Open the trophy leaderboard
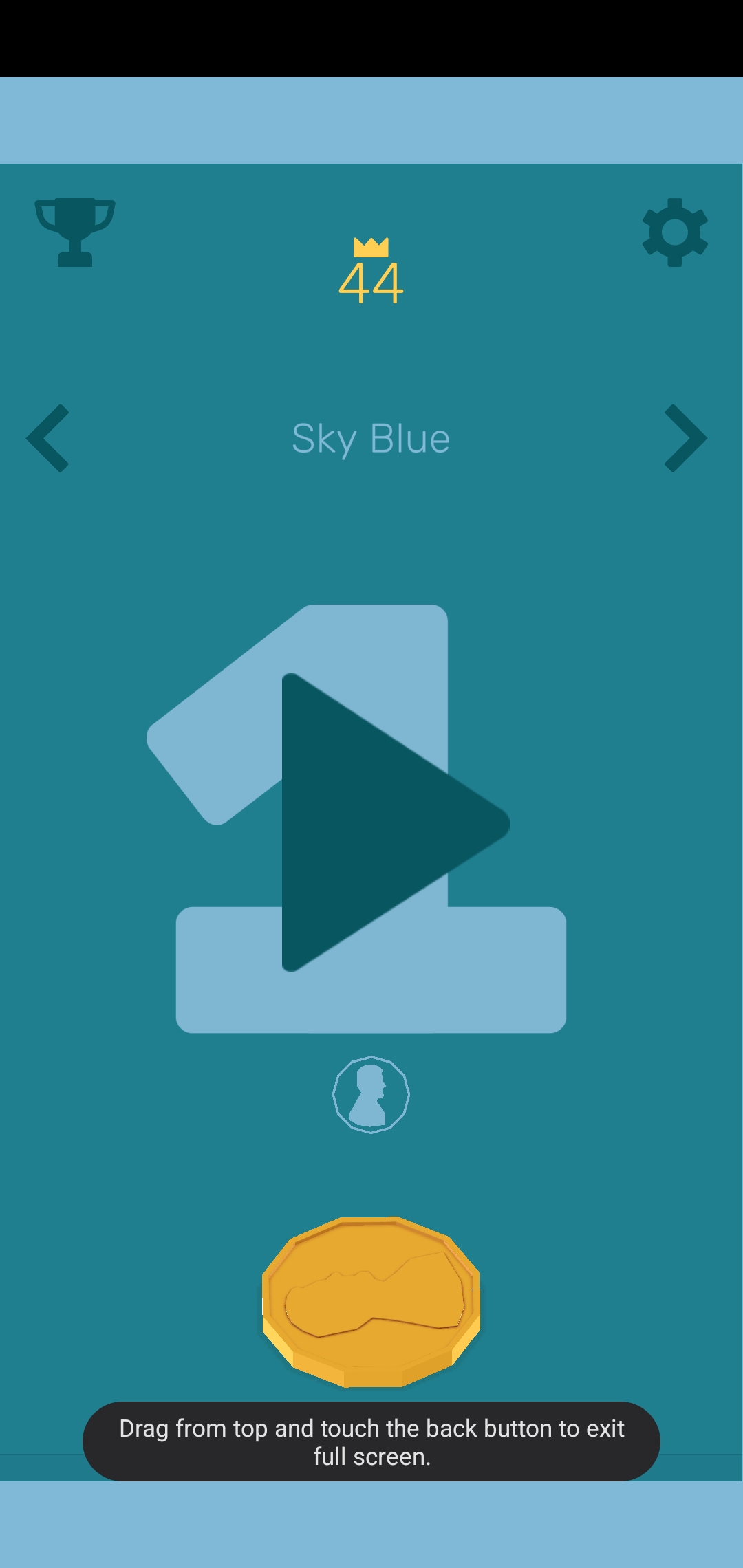 75,232
